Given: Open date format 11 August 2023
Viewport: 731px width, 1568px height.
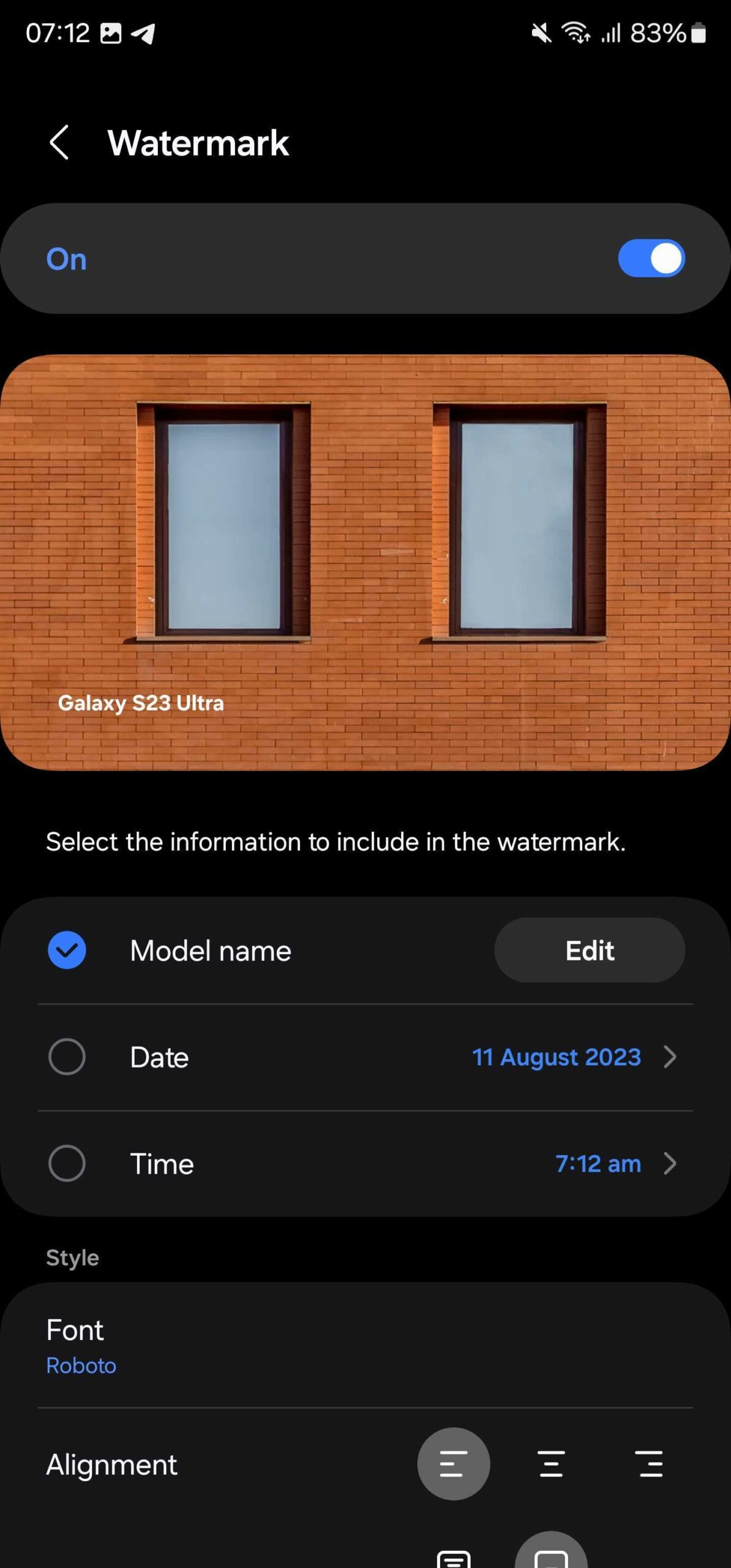Looking at the screenshot, I should tap(572, 1057).
